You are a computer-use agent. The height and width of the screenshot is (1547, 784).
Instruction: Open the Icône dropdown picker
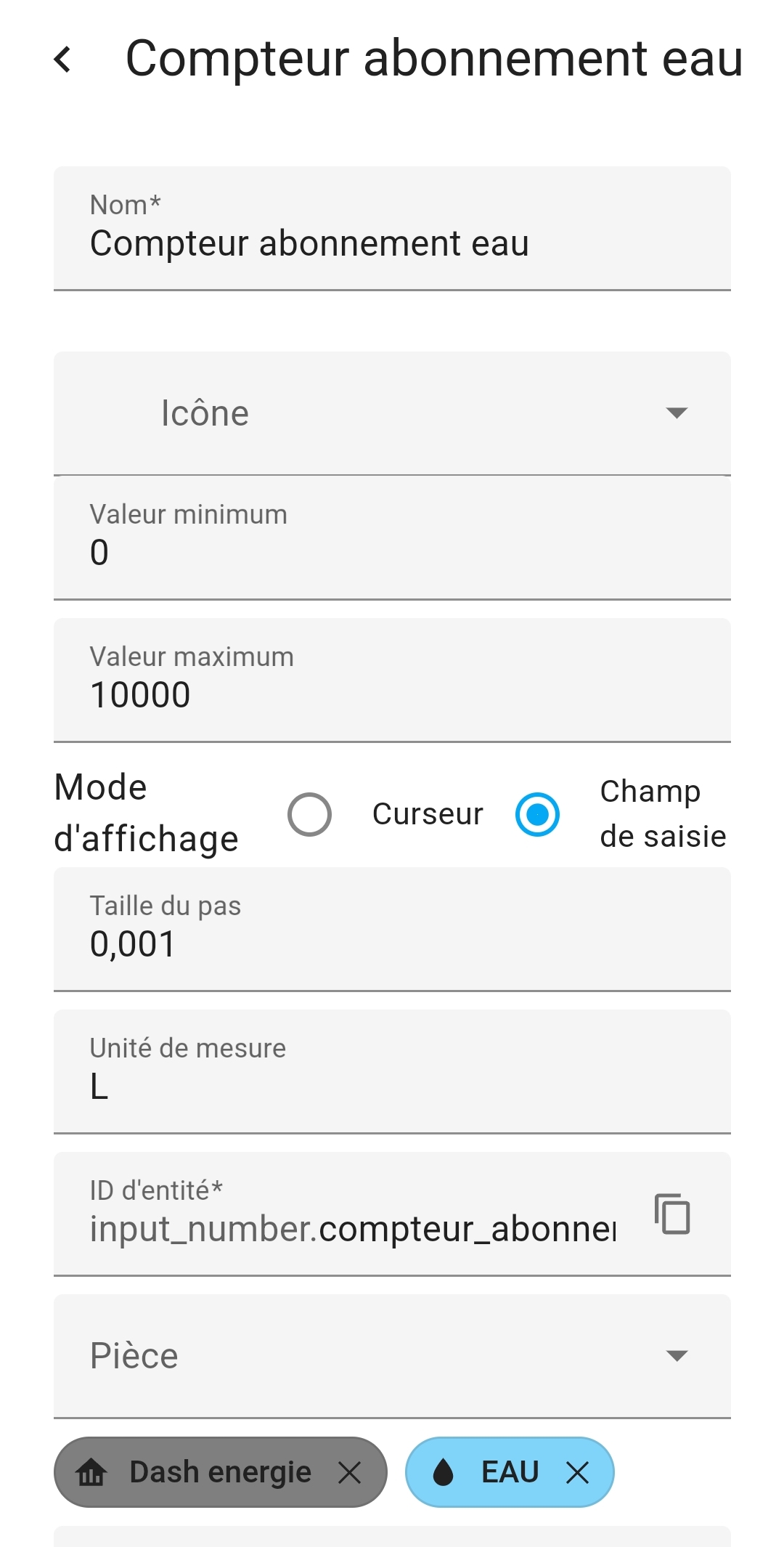pyautogui.click(x=392, y=414)
